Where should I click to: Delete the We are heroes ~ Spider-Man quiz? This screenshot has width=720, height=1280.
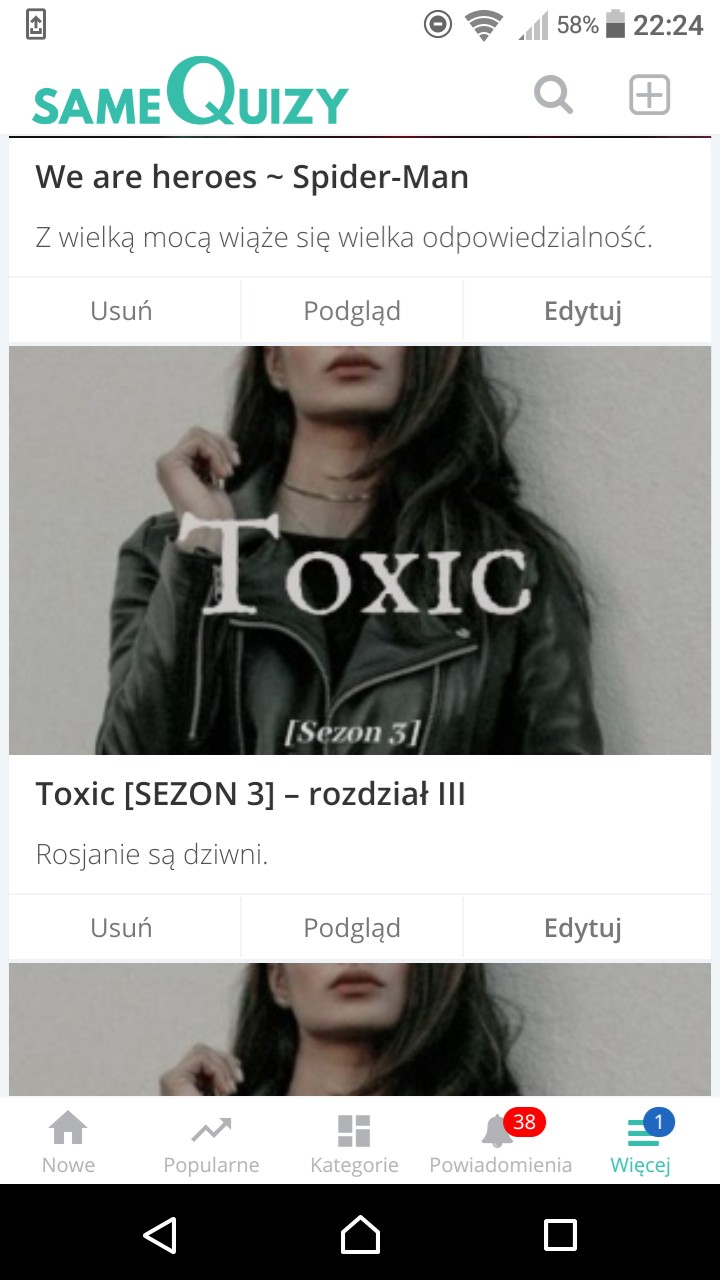[x=121, y=311]
